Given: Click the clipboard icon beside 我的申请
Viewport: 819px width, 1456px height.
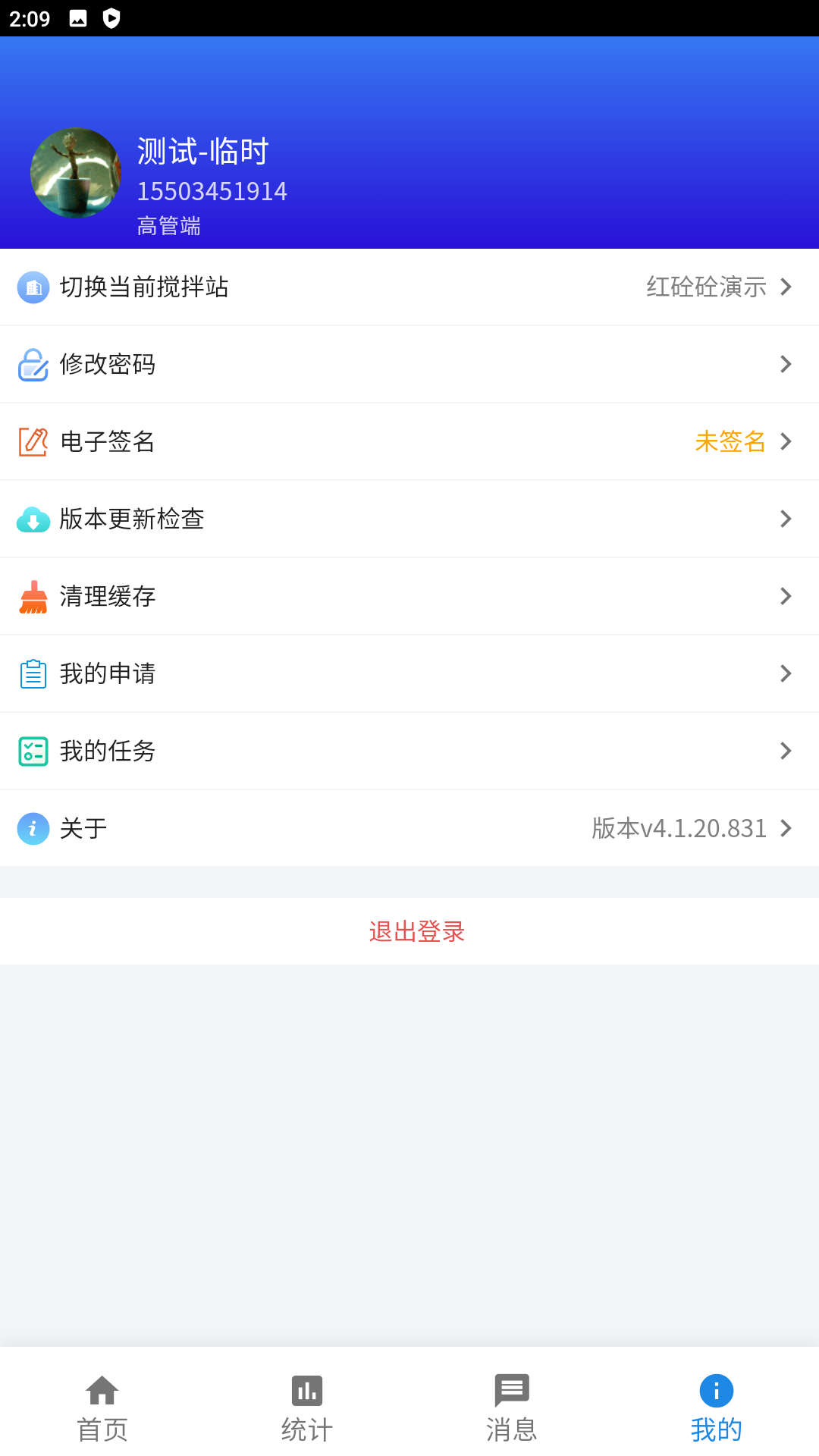Looking at the screenshot, I should pyautogui.click(x=33, y=673).
